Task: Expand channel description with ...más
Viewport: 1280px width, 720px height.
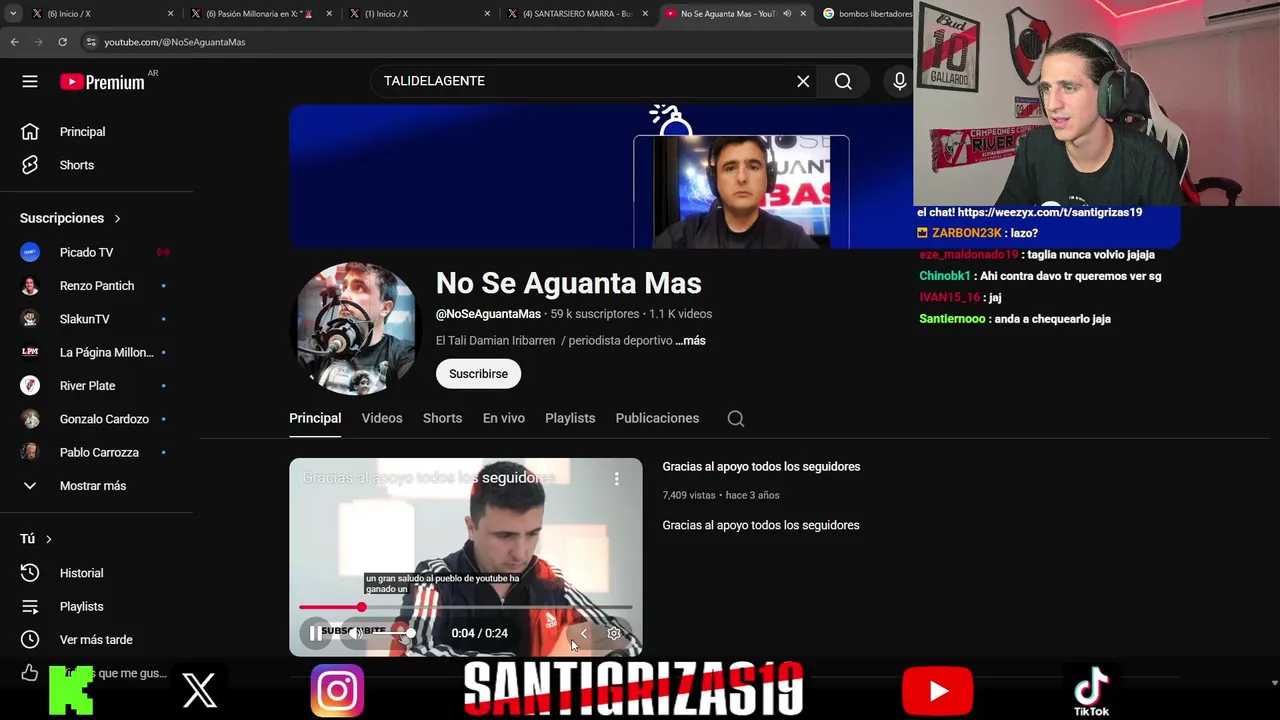Action: [x=690, y=341]
